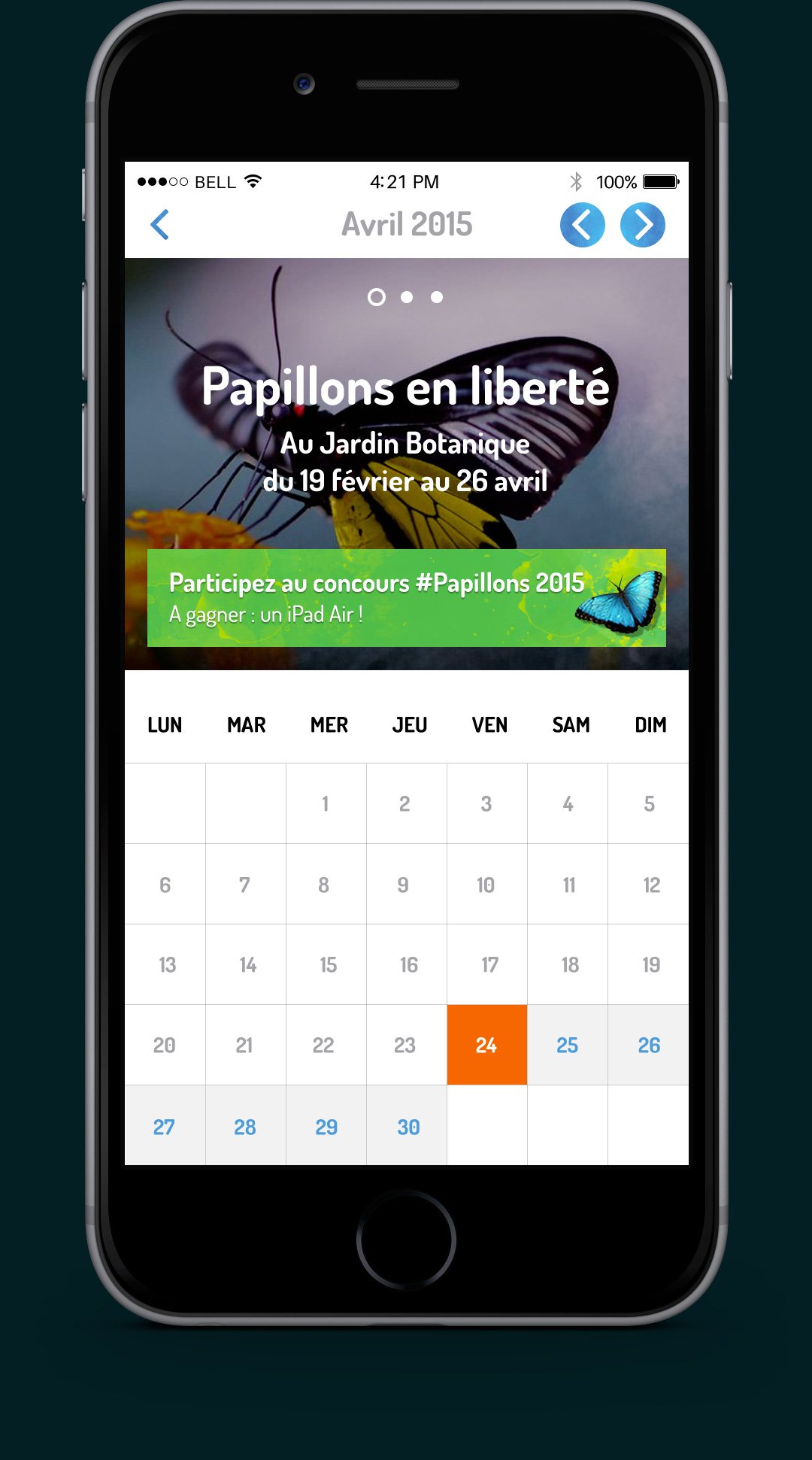
Task: Select April 15 in the calendar
Action: [326, 964]
